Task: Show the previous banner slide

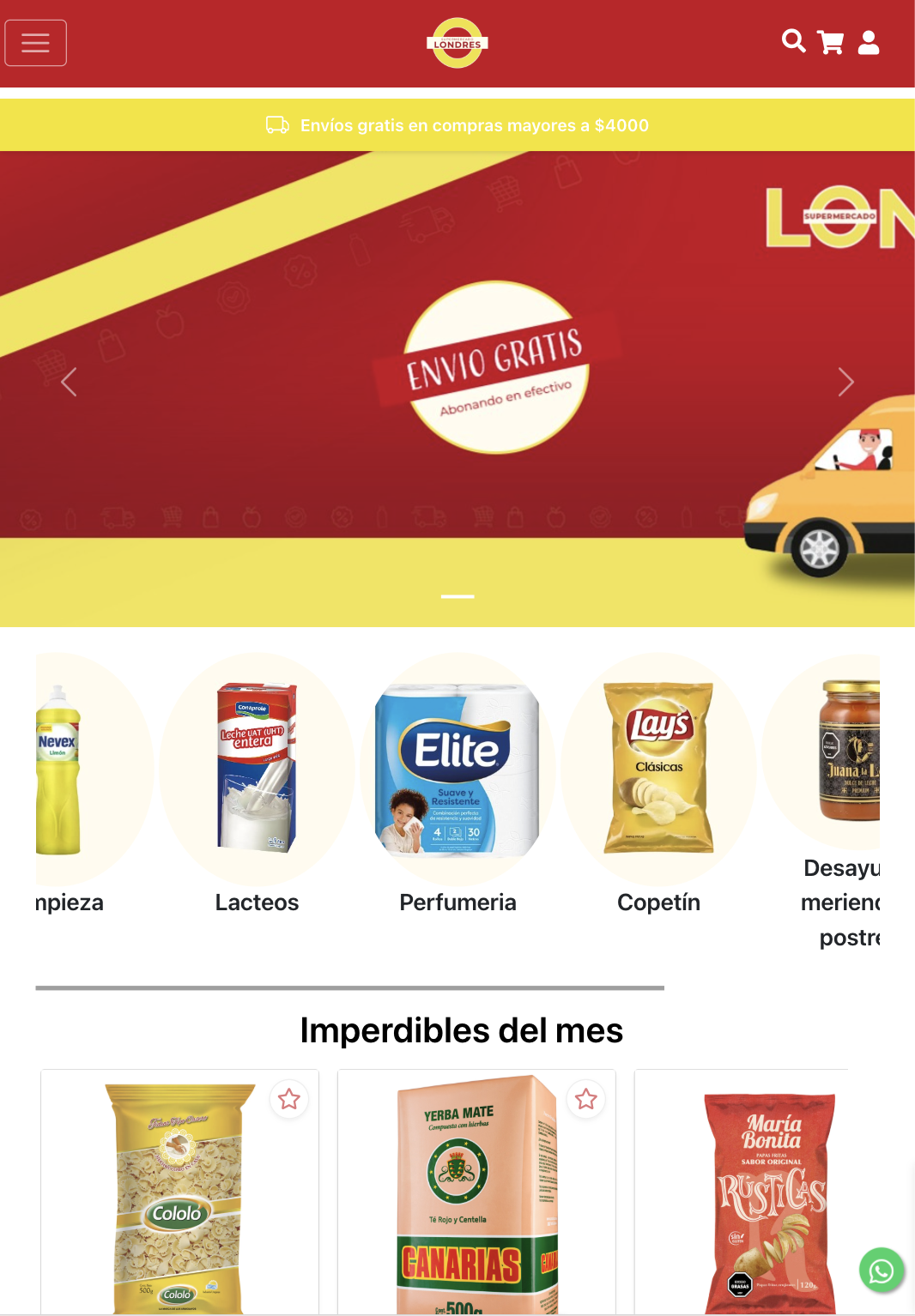Action: click(x=69, y=382)
